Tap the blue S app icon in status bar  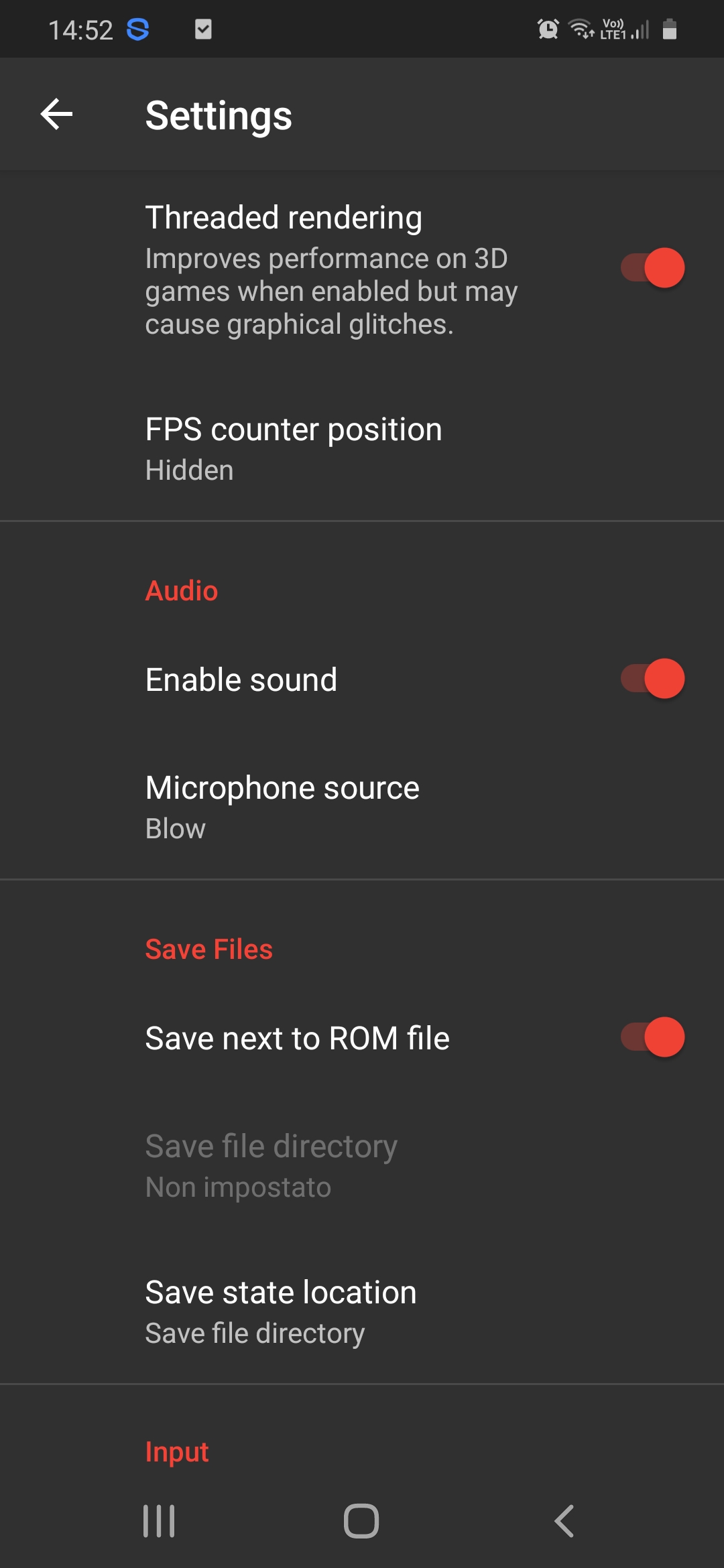click(x=137, y=28)
